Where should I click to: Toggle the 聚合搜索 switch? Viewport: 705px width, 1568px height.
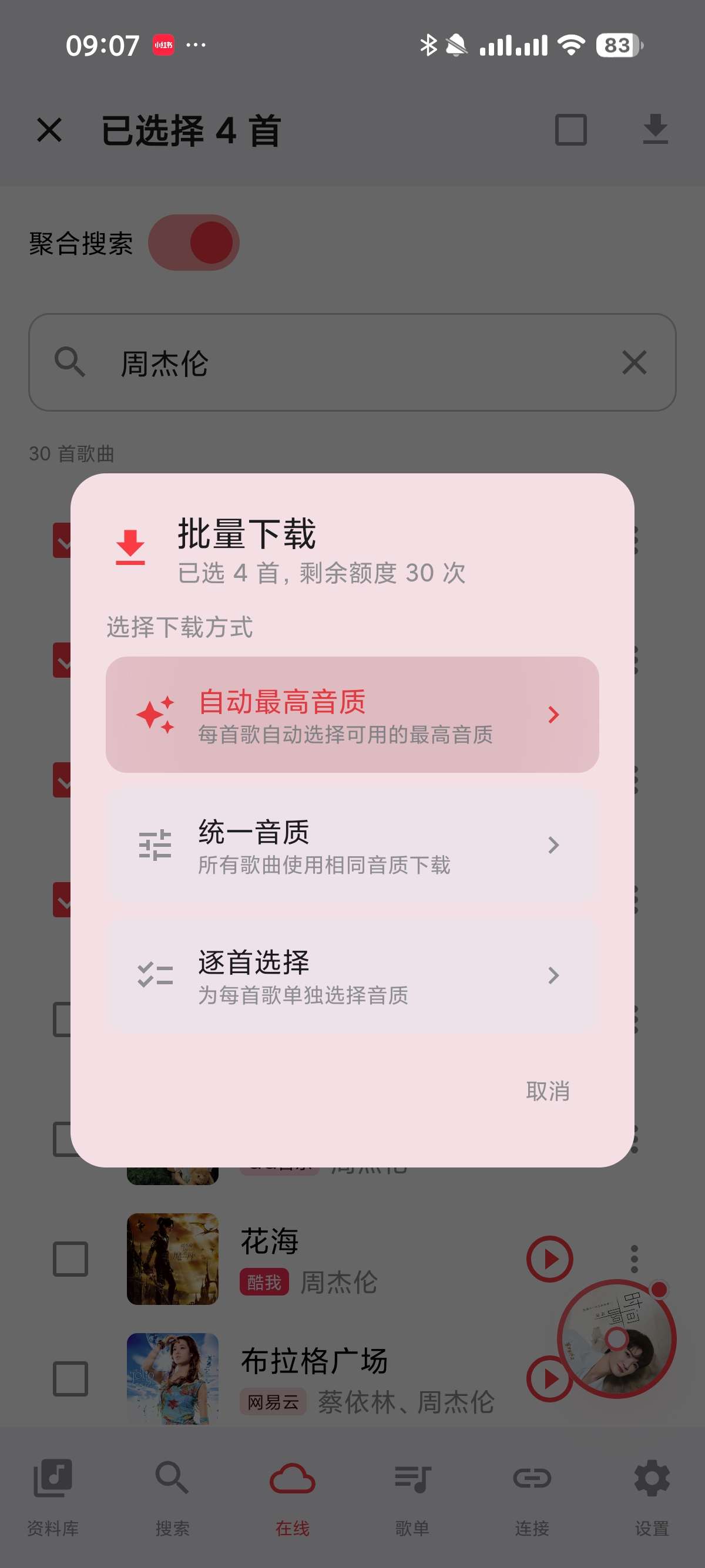pyautogui.click(x=194, y=241)
